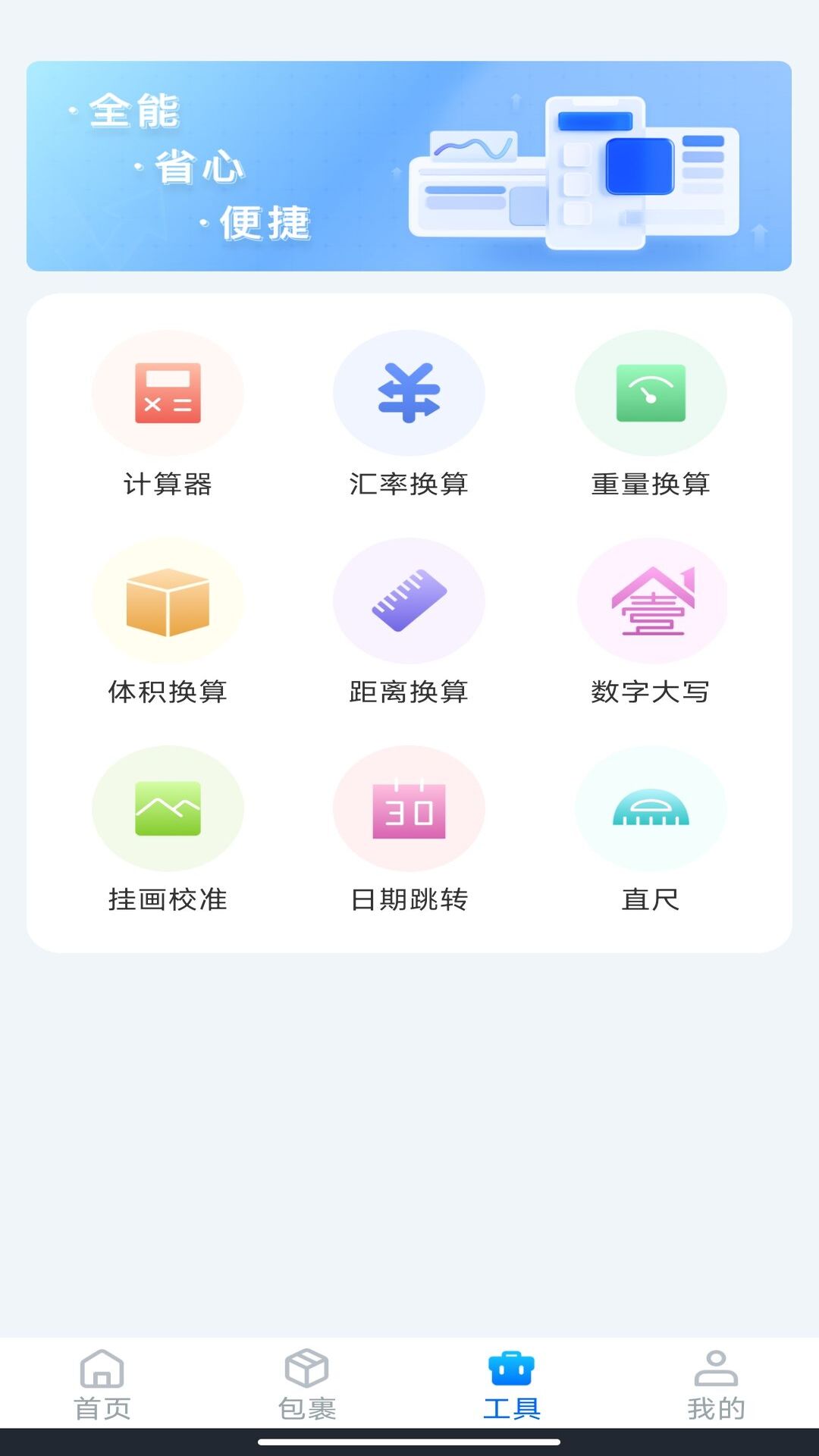The image size is (819, 1456).
Task: Open the 日期跳转 date jump calendar icon
Action: click(409, 808)
